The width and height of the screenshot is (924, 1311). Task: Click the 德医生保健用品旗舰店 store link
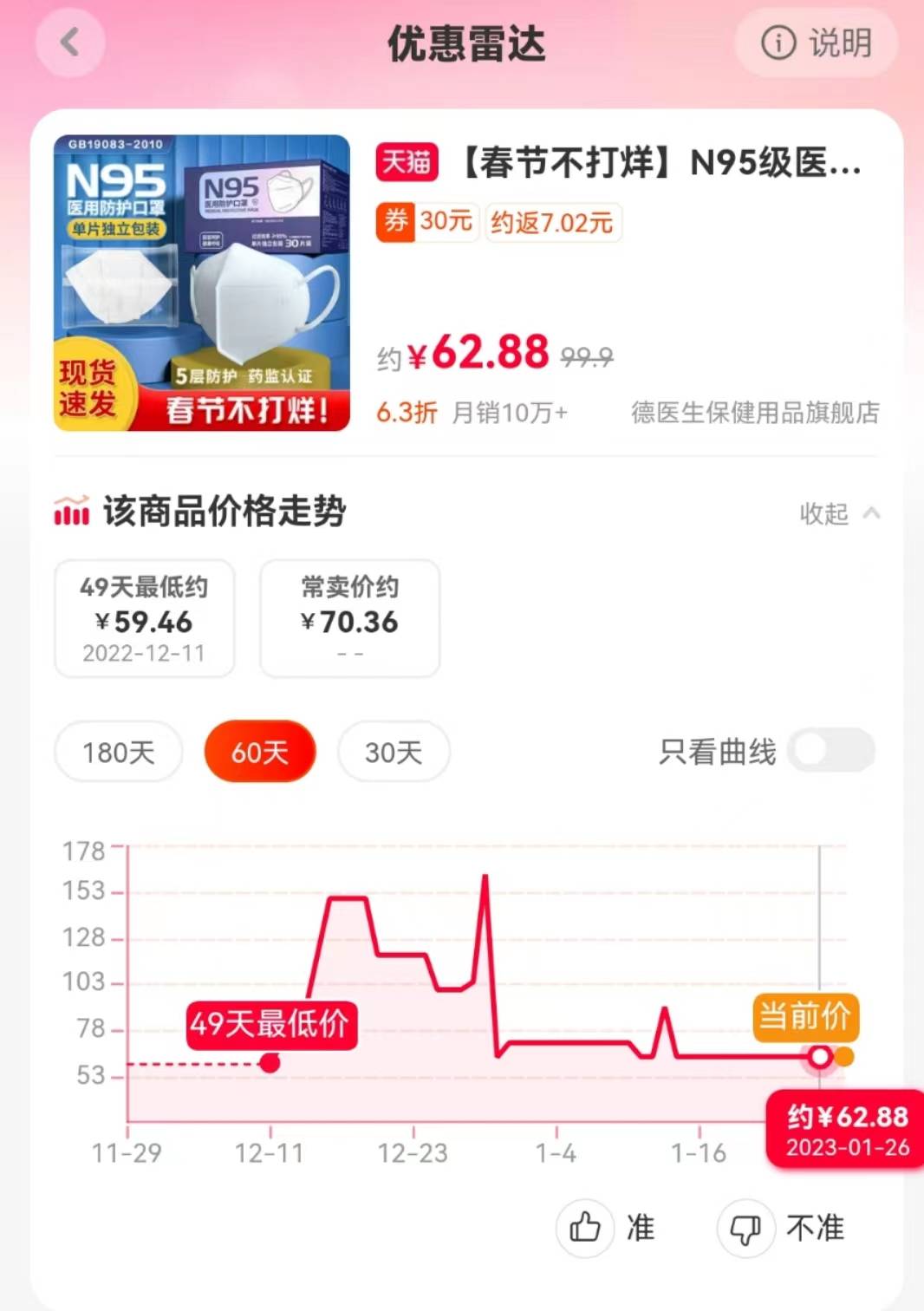pos(754,414)
